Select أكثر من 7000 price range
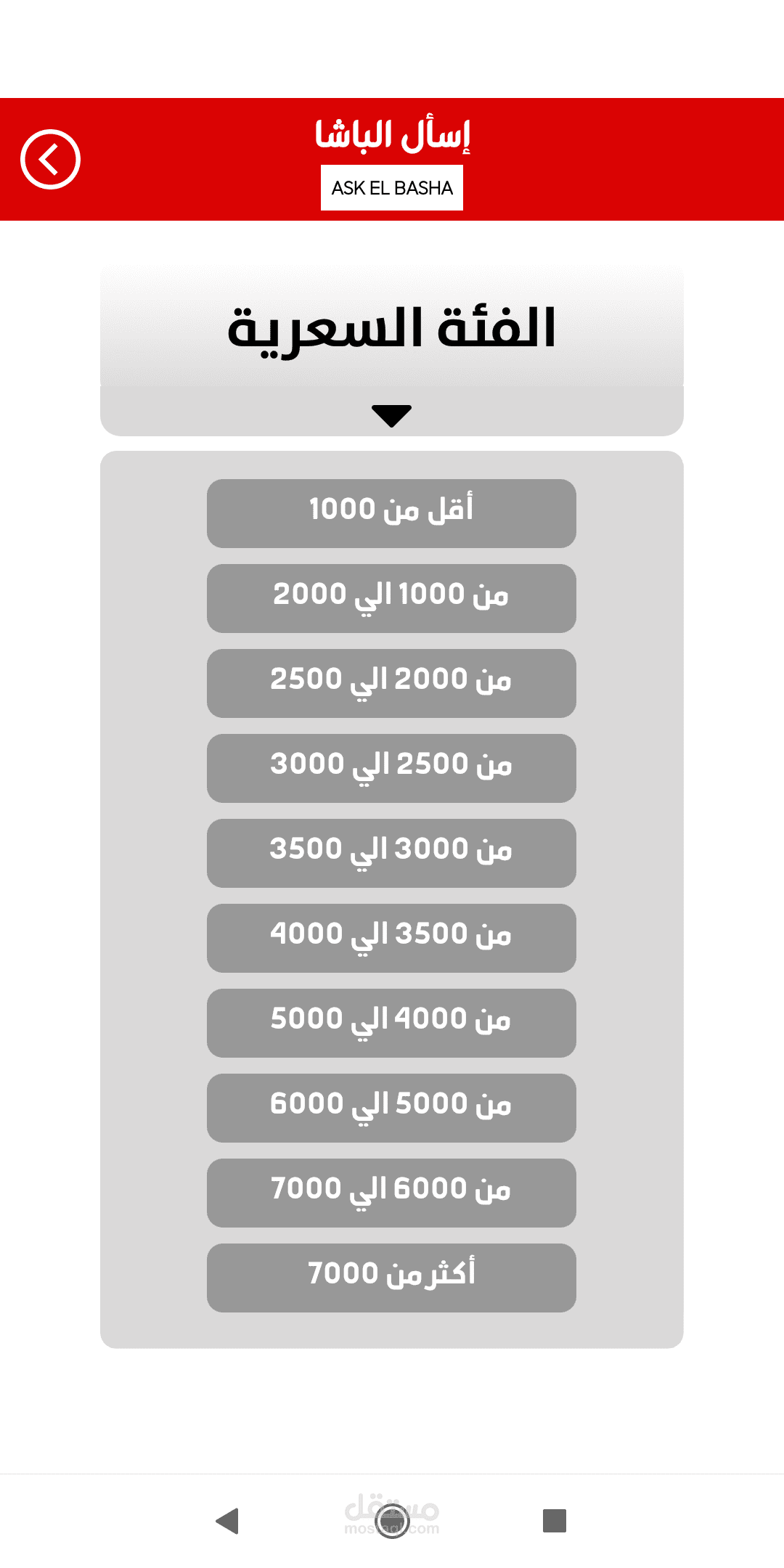This screenshot has width=784, height=1568. coord(391,1278)
